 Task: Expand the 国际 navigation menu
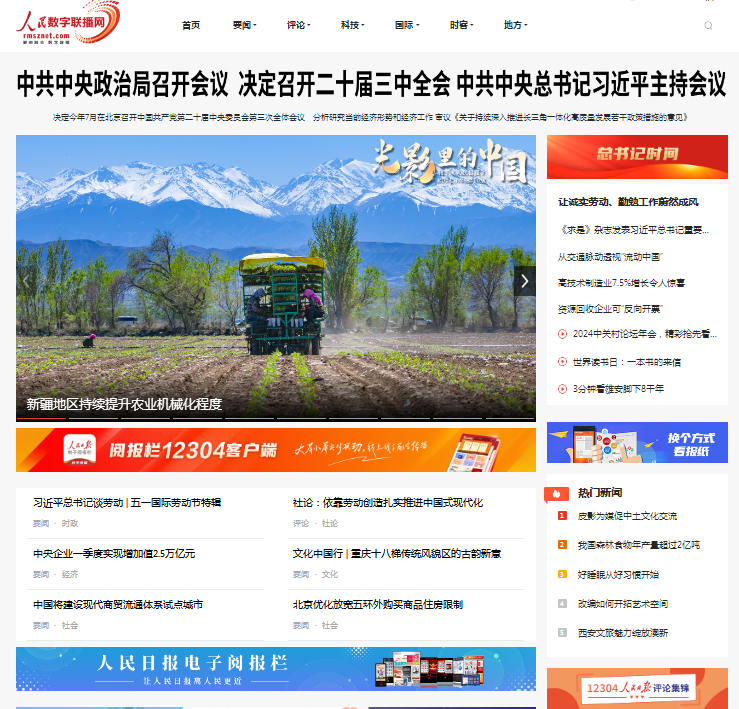tap(406, 25)
